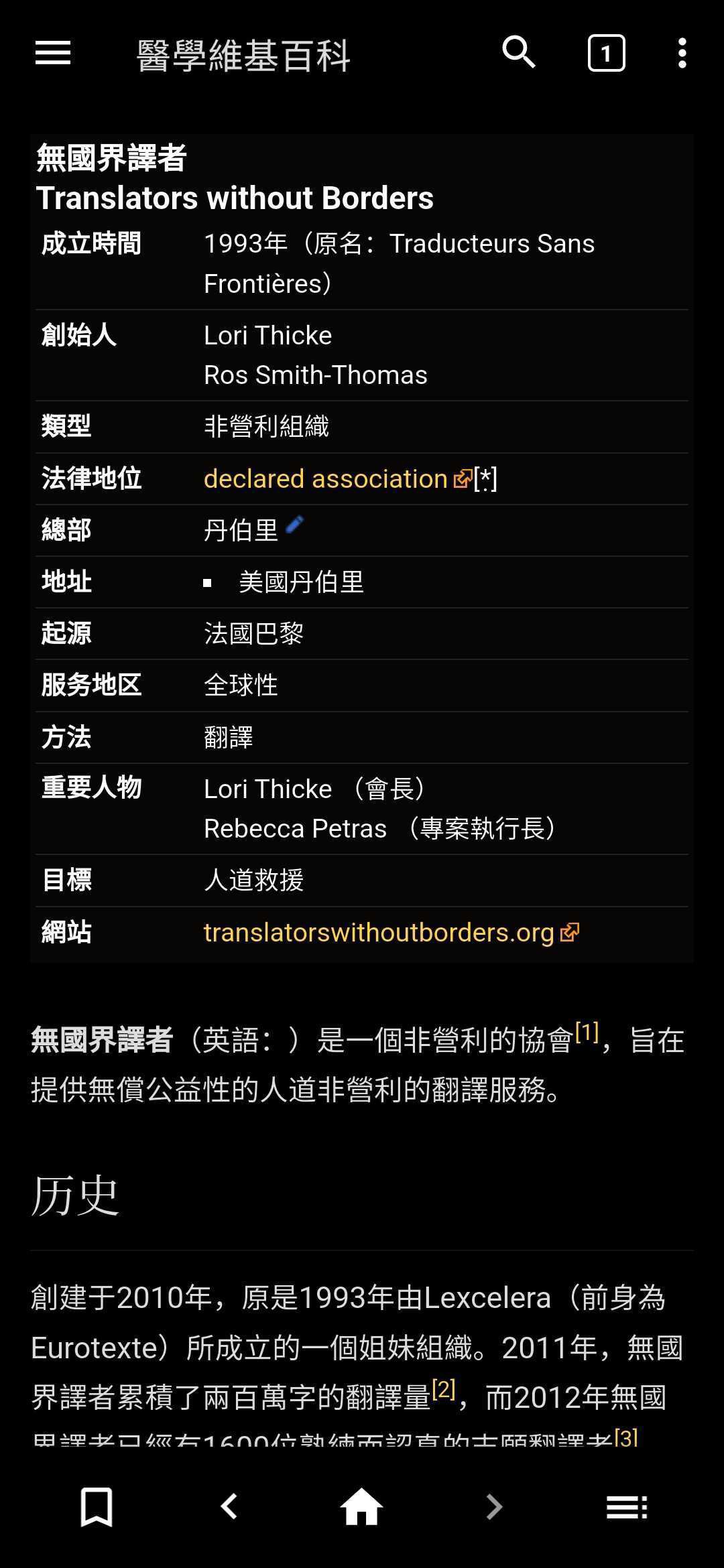The image size is (724, 1568).
Task: Go to the home page
Action: click(361, 1507)
